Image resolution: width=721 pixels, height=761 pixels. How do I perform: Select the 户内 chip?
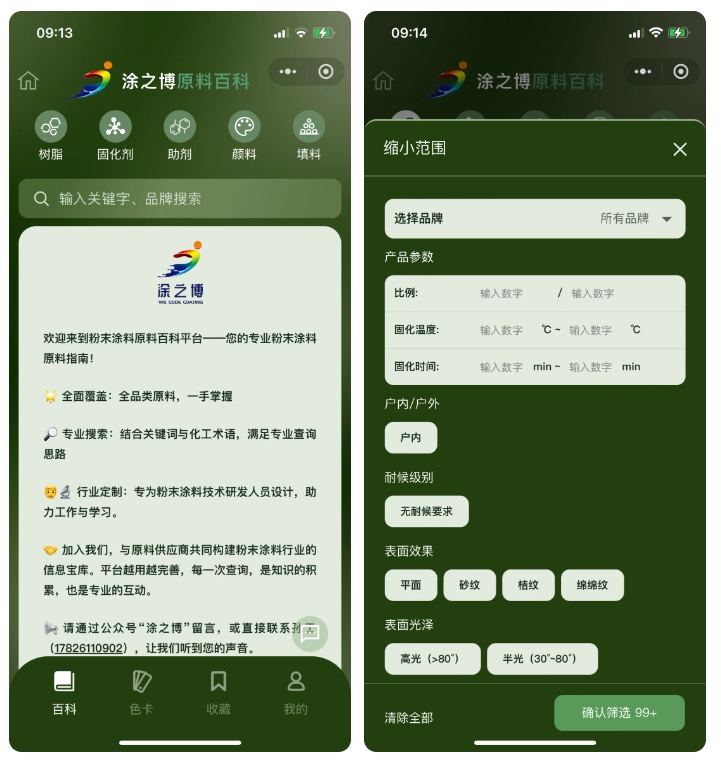(x=411, y=437)
